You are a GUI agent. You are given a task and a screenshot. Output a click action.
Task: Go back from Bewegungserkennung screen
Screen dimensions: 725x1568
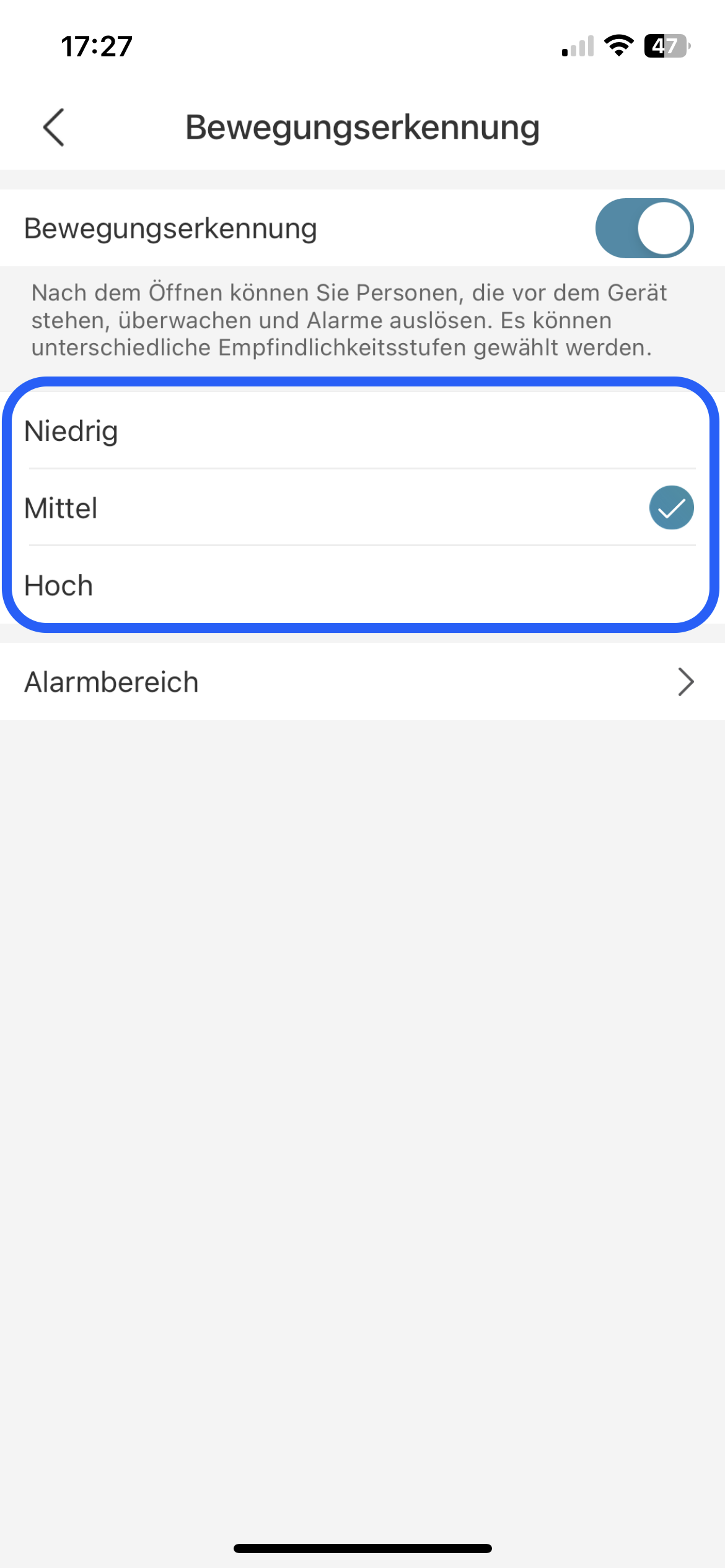pyautogui.click(x=54, y=128)
